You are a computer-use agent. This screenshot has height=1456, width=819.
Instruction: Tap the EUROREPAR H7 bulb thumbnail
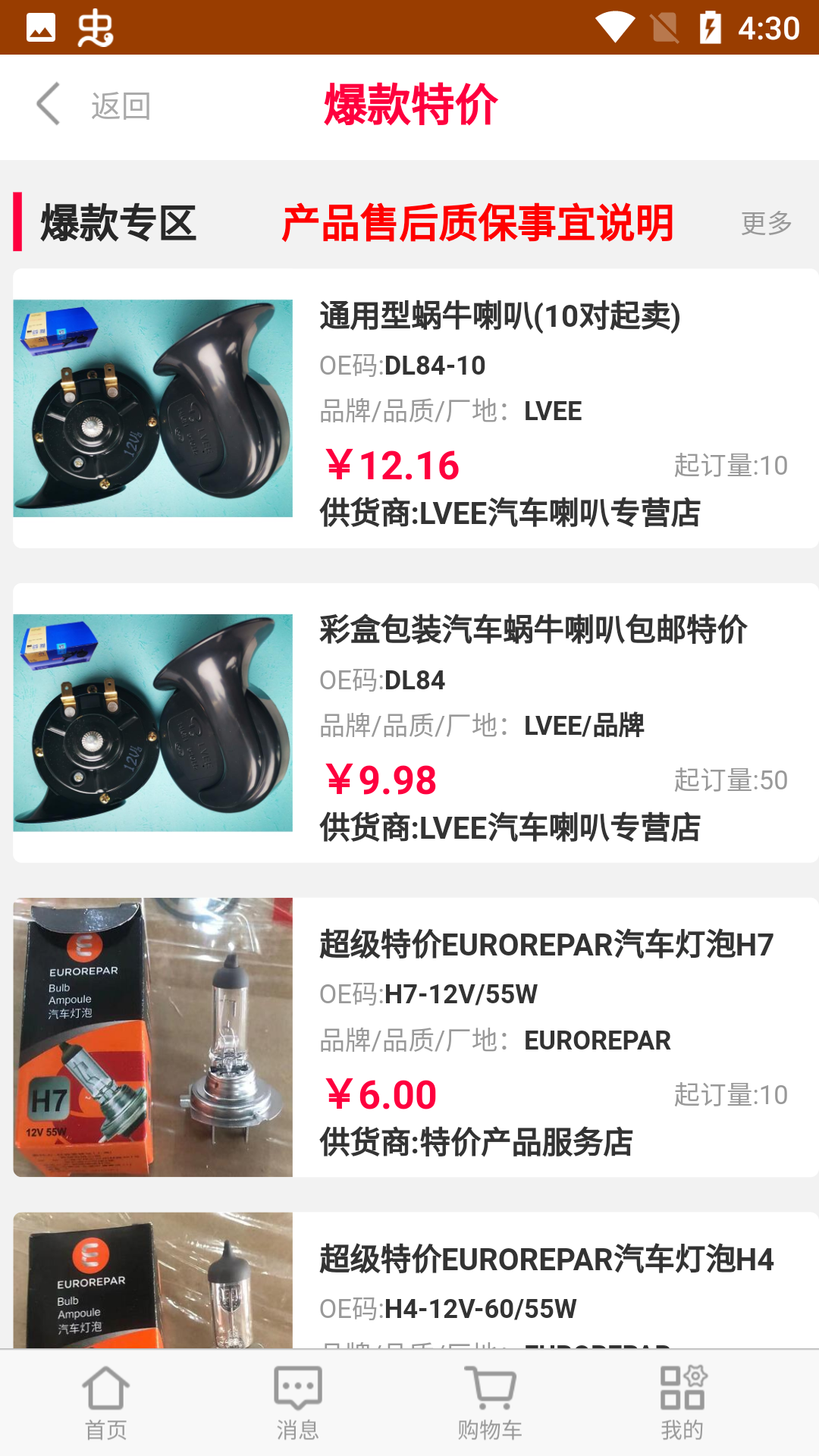pyautogui.click(x=152, y=1035)
